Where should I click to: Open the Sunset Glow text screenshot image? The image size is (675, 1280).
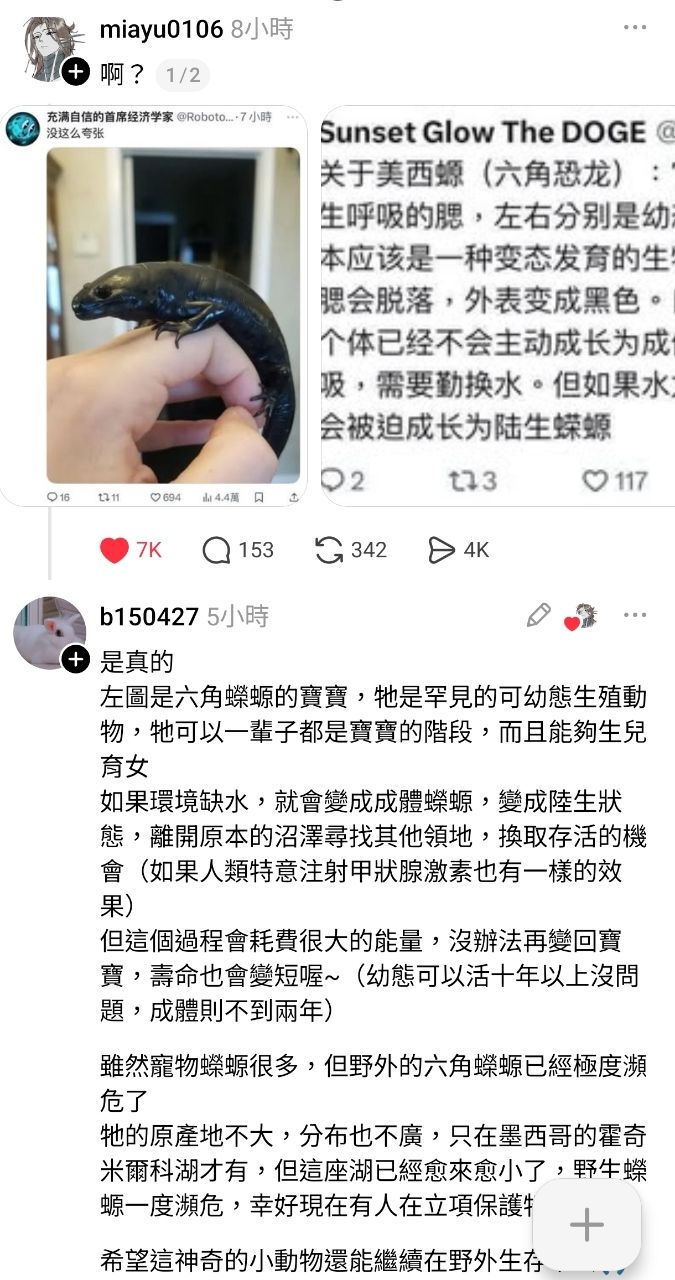(497, 305)
